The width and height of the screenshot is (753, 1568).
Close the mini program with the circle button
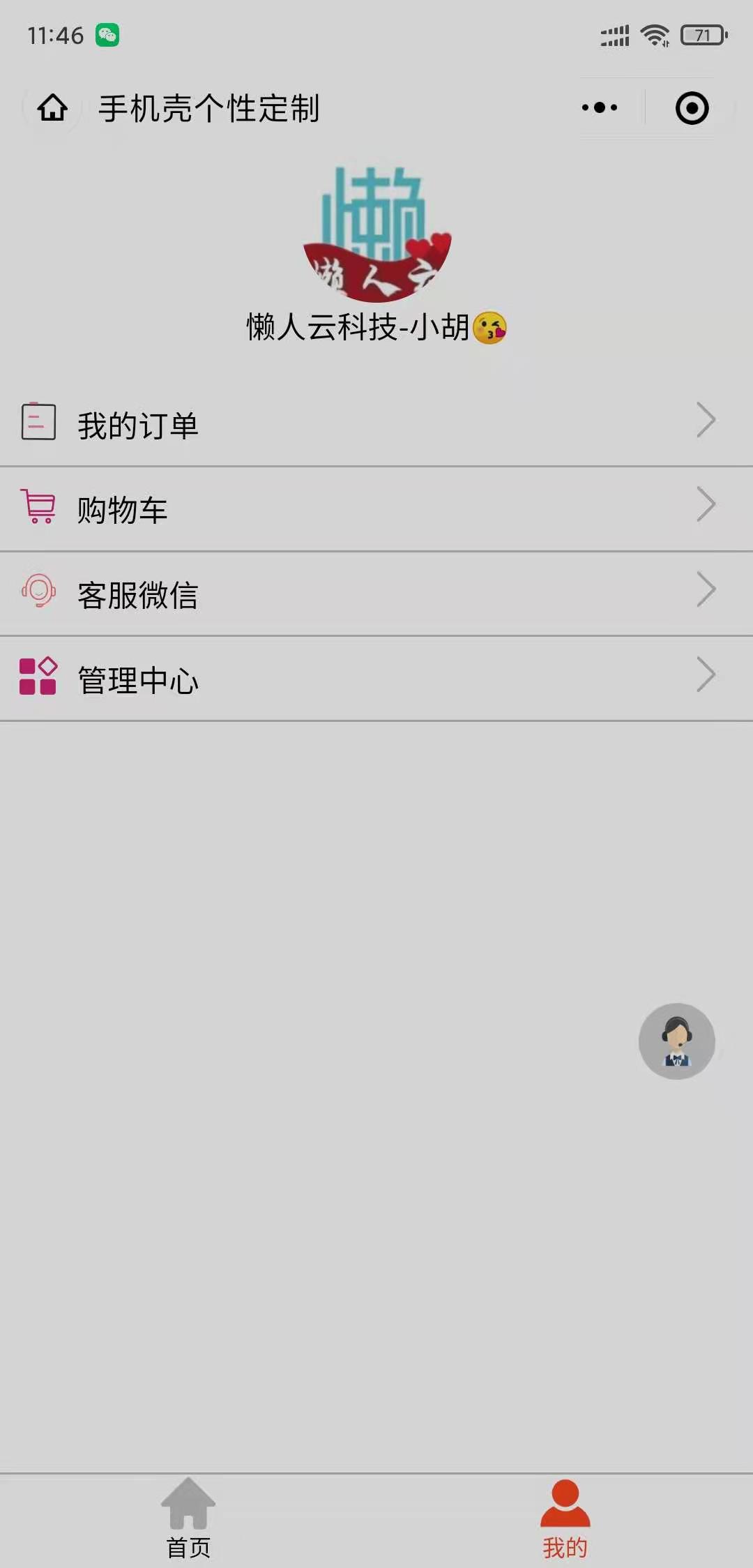tap(692, 108)
